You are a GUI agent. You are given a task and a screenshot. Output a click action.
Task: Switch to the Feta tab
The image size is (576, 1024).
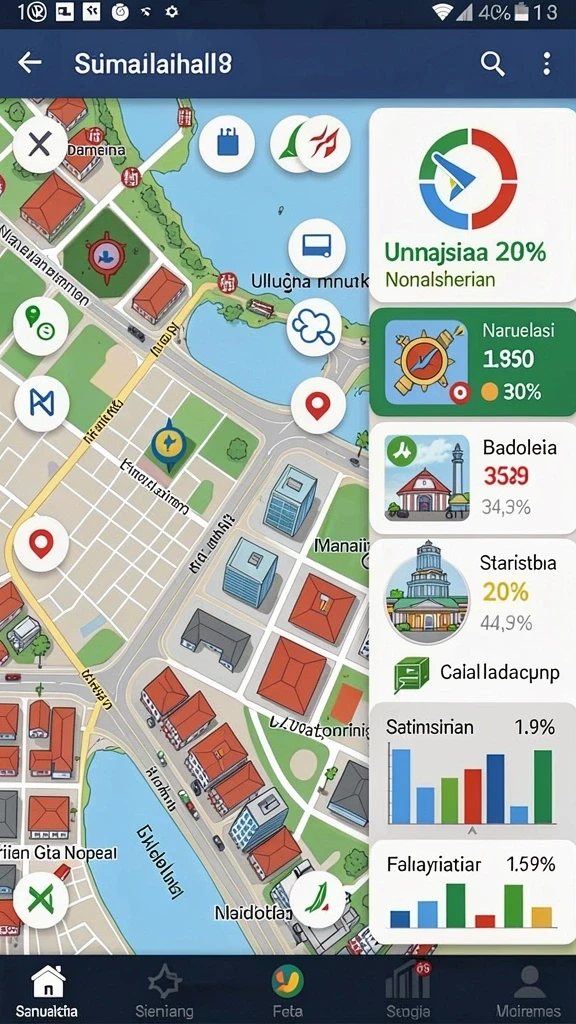(x=287, y=992)
